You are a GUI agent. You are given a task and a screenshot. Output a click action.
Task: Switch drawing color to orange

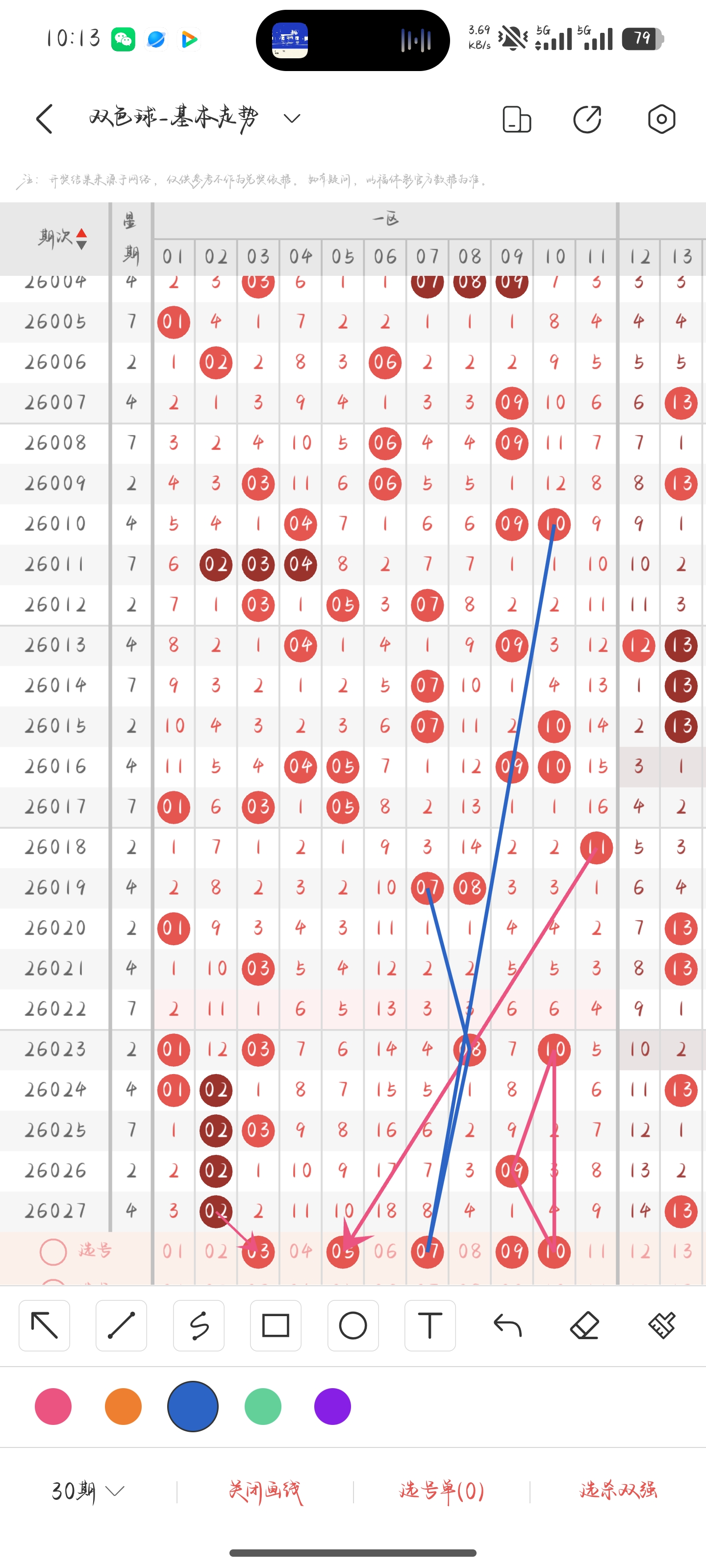pyautogui.click(x=123, y=1407)
